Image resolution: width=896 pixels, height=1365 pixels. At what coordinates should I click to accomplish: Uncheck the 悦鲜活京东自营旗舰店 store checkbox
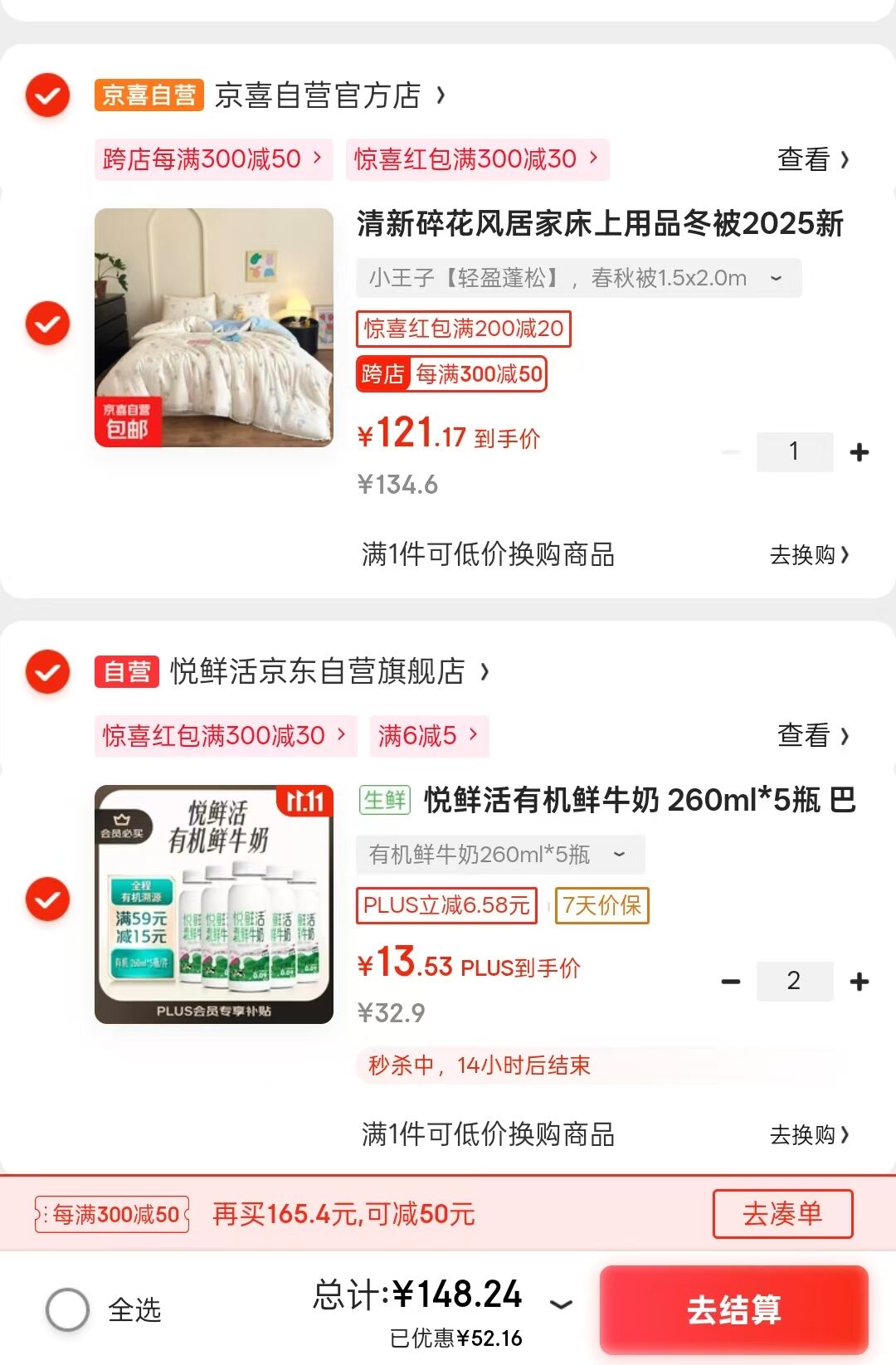47,671
